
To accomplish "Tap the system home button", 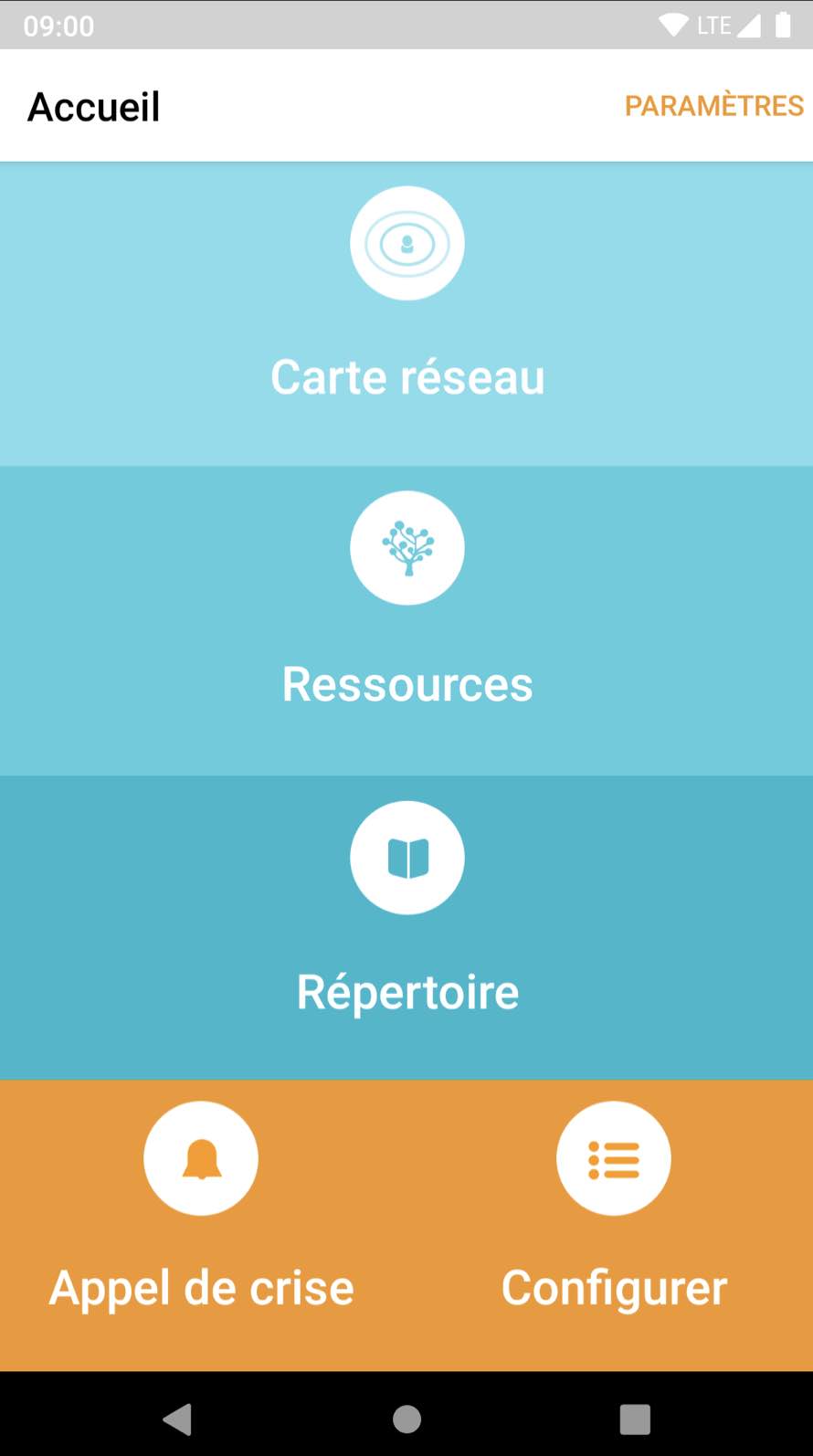I will click(406, 1419).
